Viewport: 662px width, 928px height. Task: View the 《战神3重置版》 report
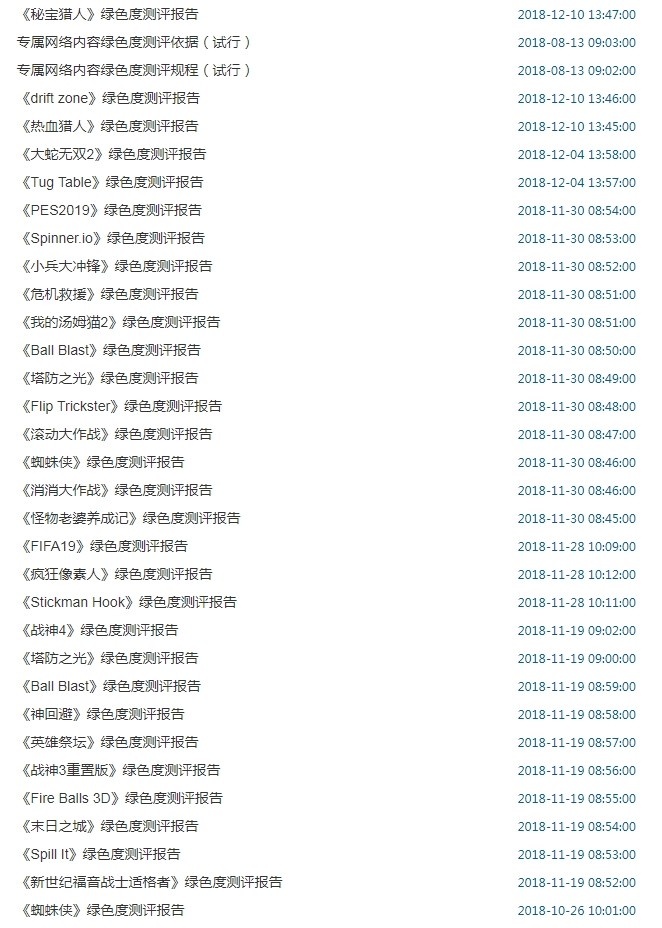pyautogui.click(x=119, y=770)
